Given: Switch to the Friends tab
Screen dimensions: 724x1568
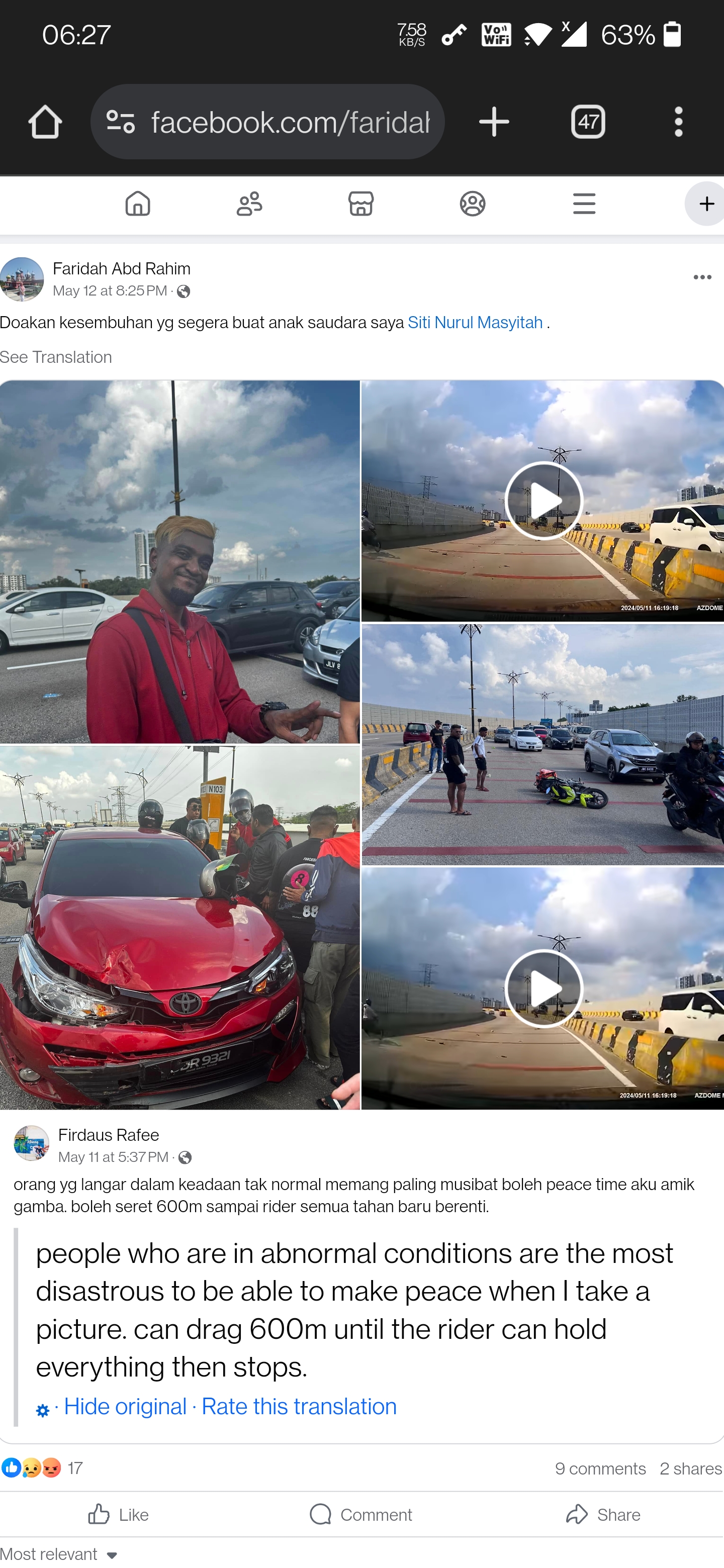Looking at the screenshot, I should [249, 204].
